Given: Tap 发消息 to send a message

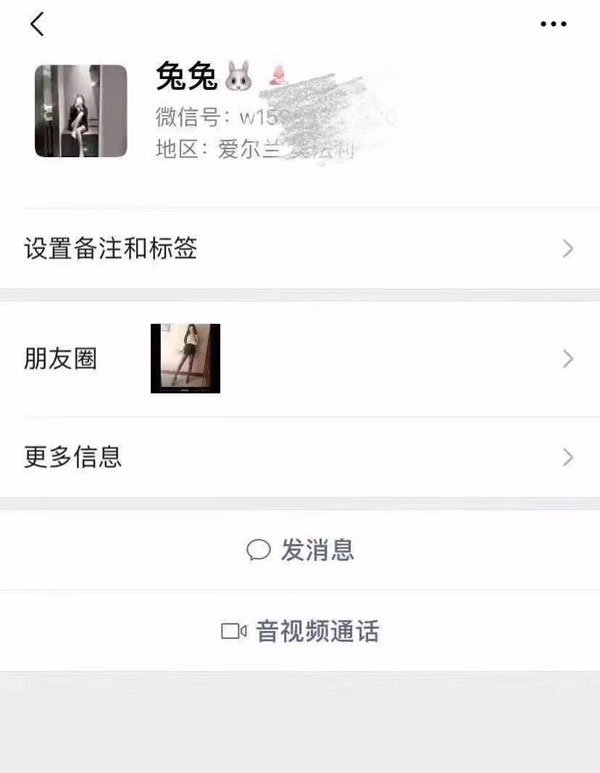Looking at the screenshot, I should click(300, 549).
